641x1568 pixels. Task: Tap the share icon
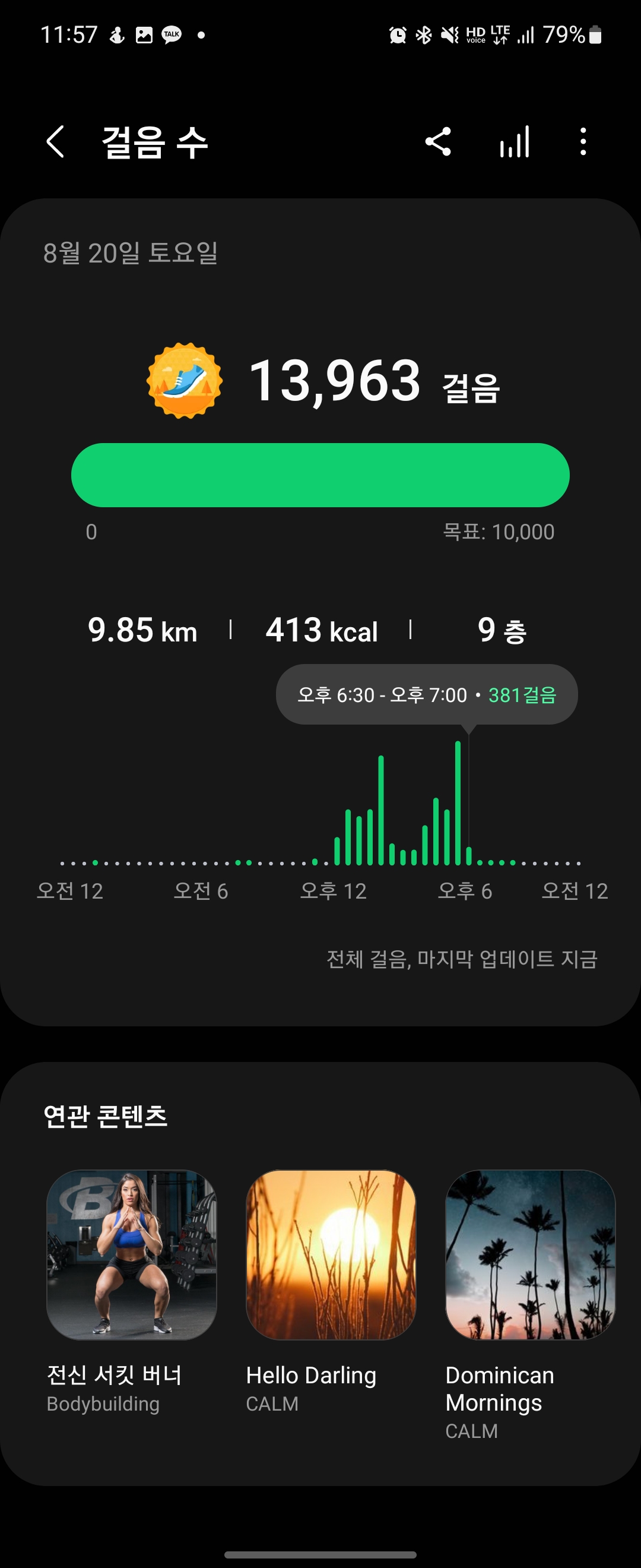[439, 142]
